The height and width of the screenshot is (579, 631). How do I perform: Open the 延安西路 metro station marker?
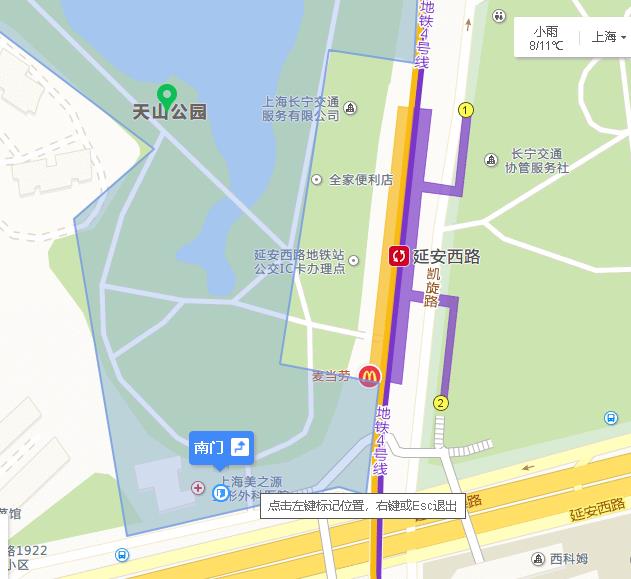(399, 256)
